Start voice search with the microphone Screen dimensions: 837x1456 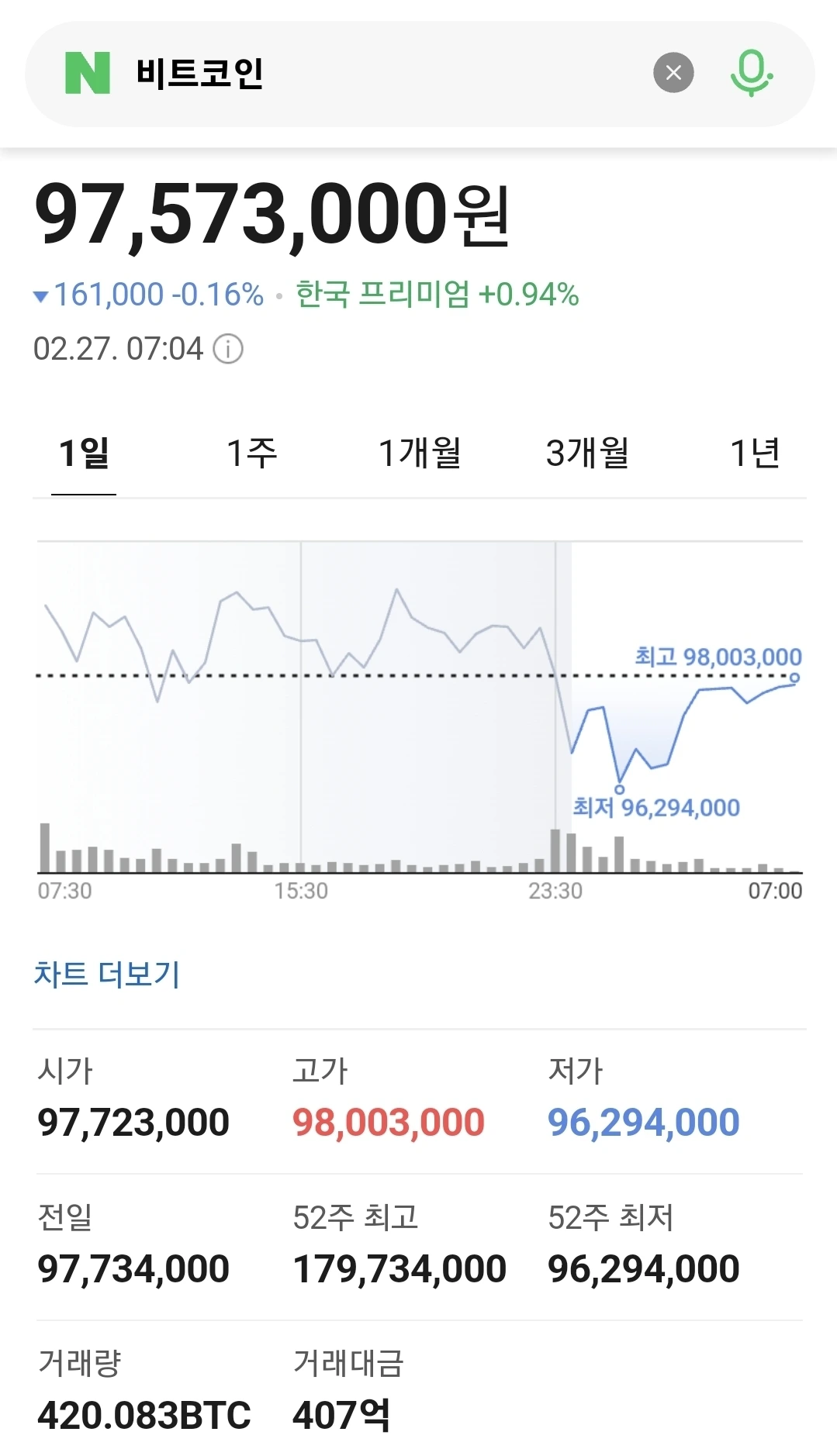click(x=751, y=73)
